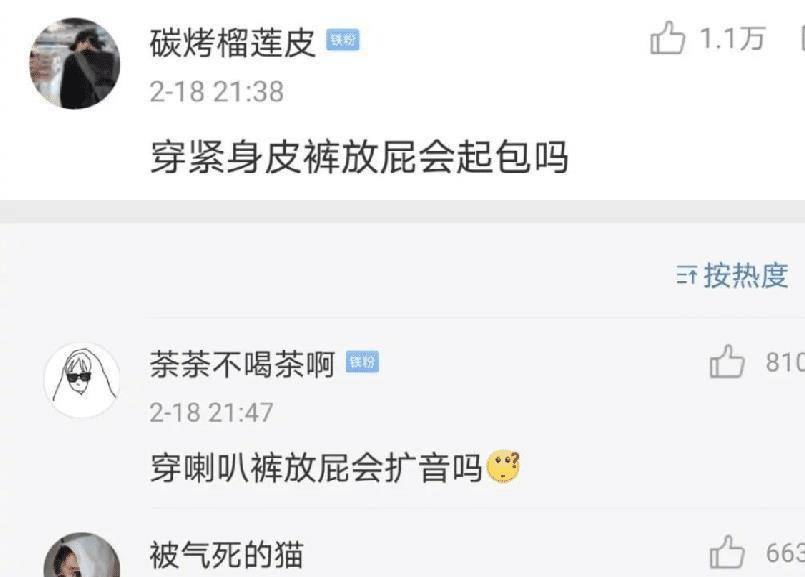Open username 茶茶不喝茶啊's profile
The width and height of the screenshot is (805, 577).
242,365
